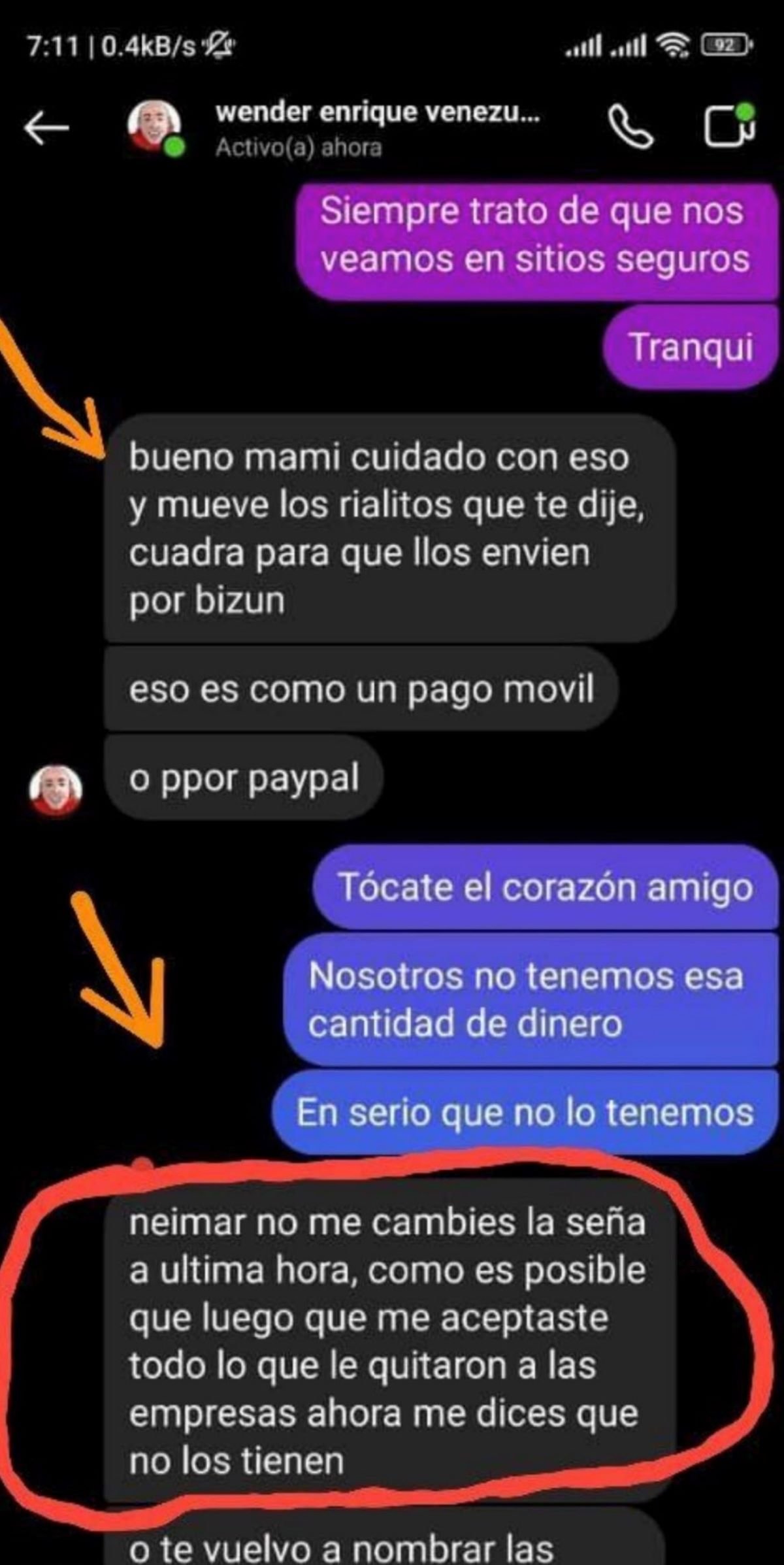
Task: Start a video call with wender enrique
Action: (728, 126)
